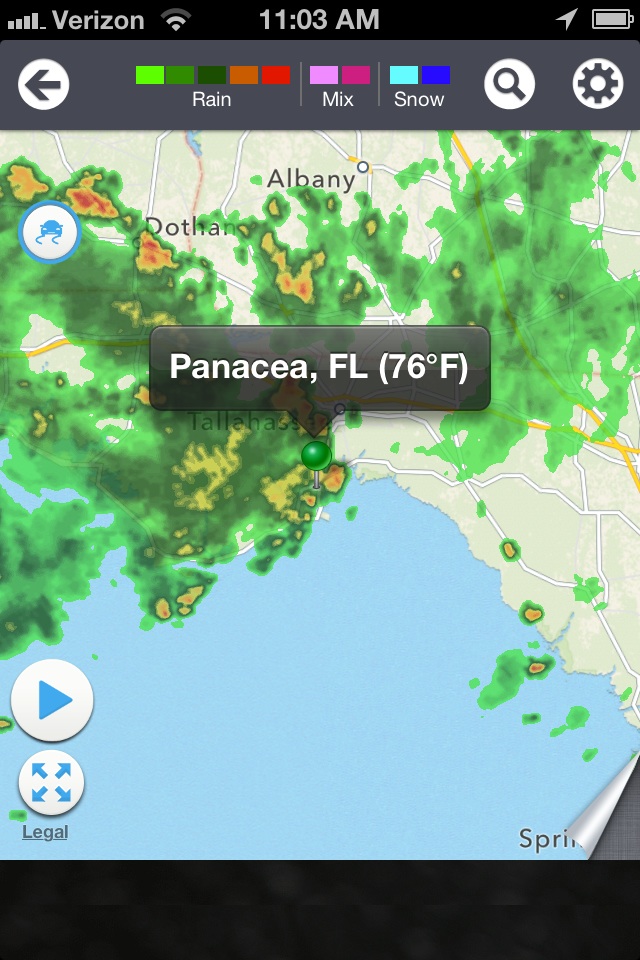Tap the storm tracker icon on map
The image size is (640, 960).
click(49, 232)
